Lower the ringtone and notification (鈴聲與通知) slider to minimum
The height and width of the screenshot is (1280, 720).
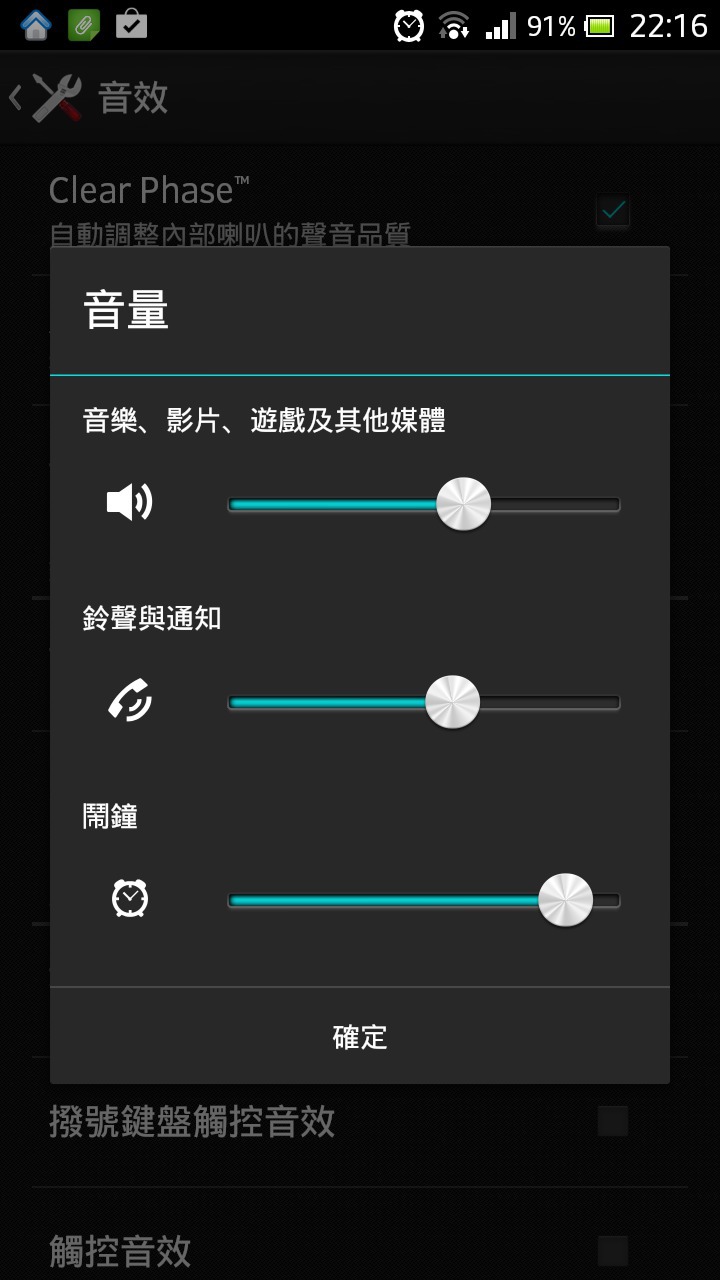(232, 702)
